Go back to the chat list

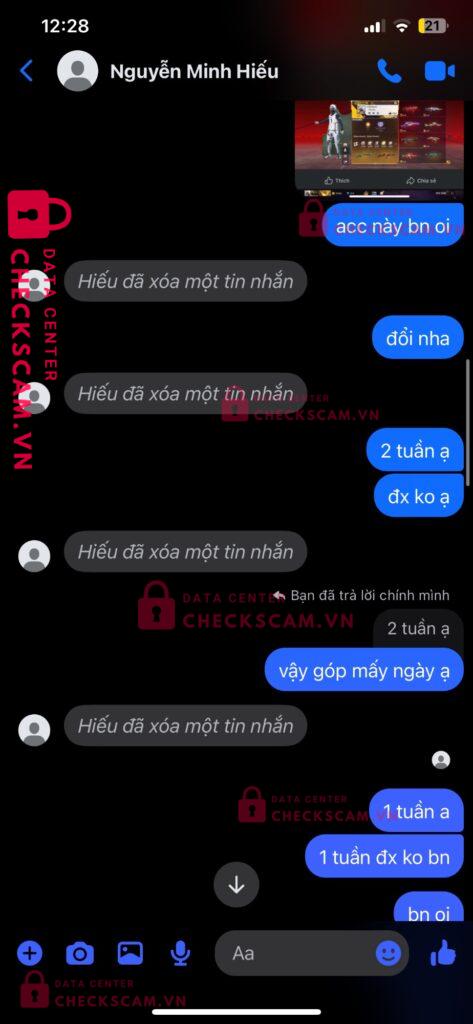click(26, 71)
